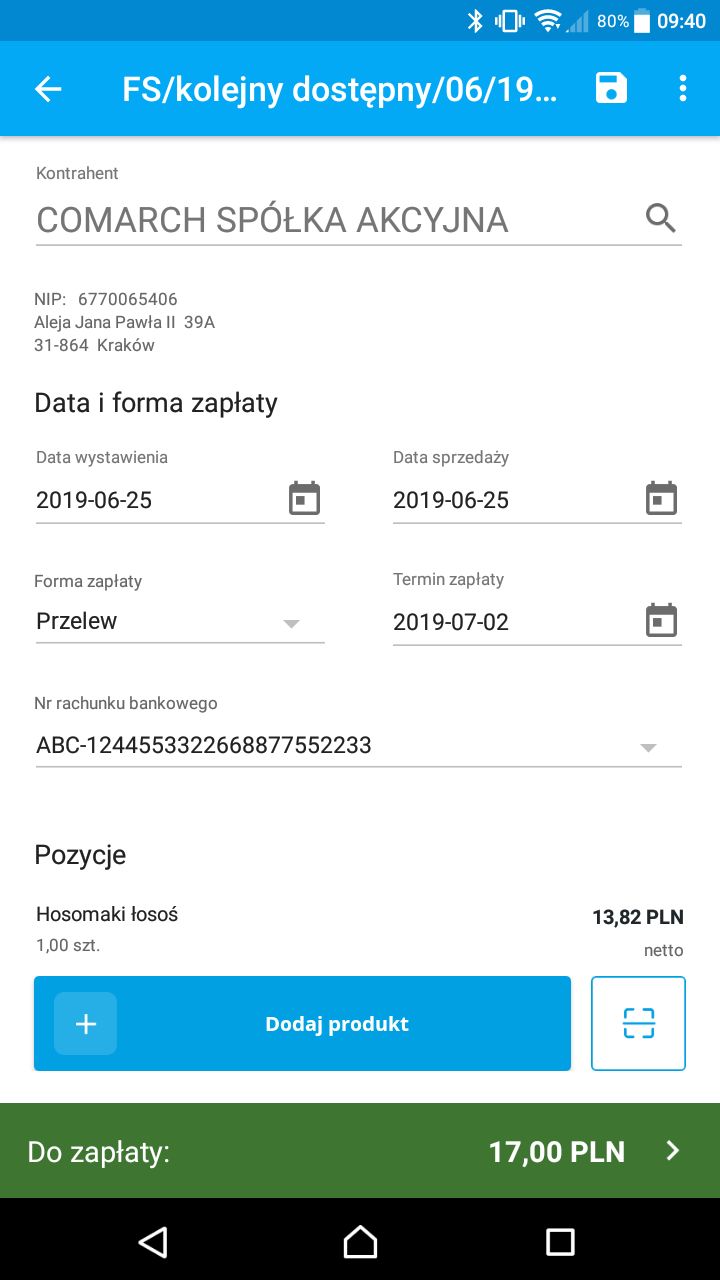Save the invoice with the floppy icon

[x=611, y=88]
